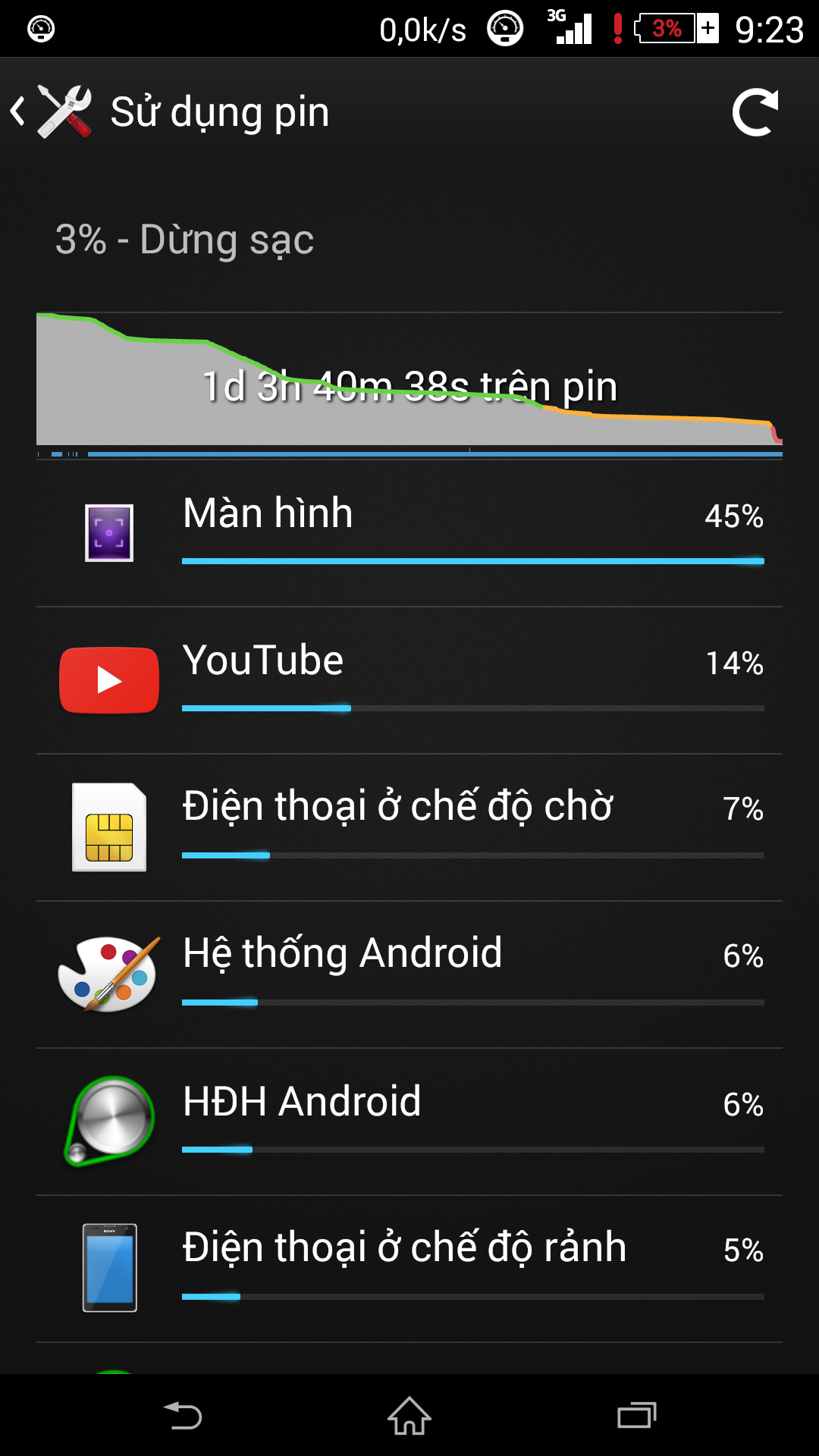Refresh the battery usage stats

click(755, 112)
